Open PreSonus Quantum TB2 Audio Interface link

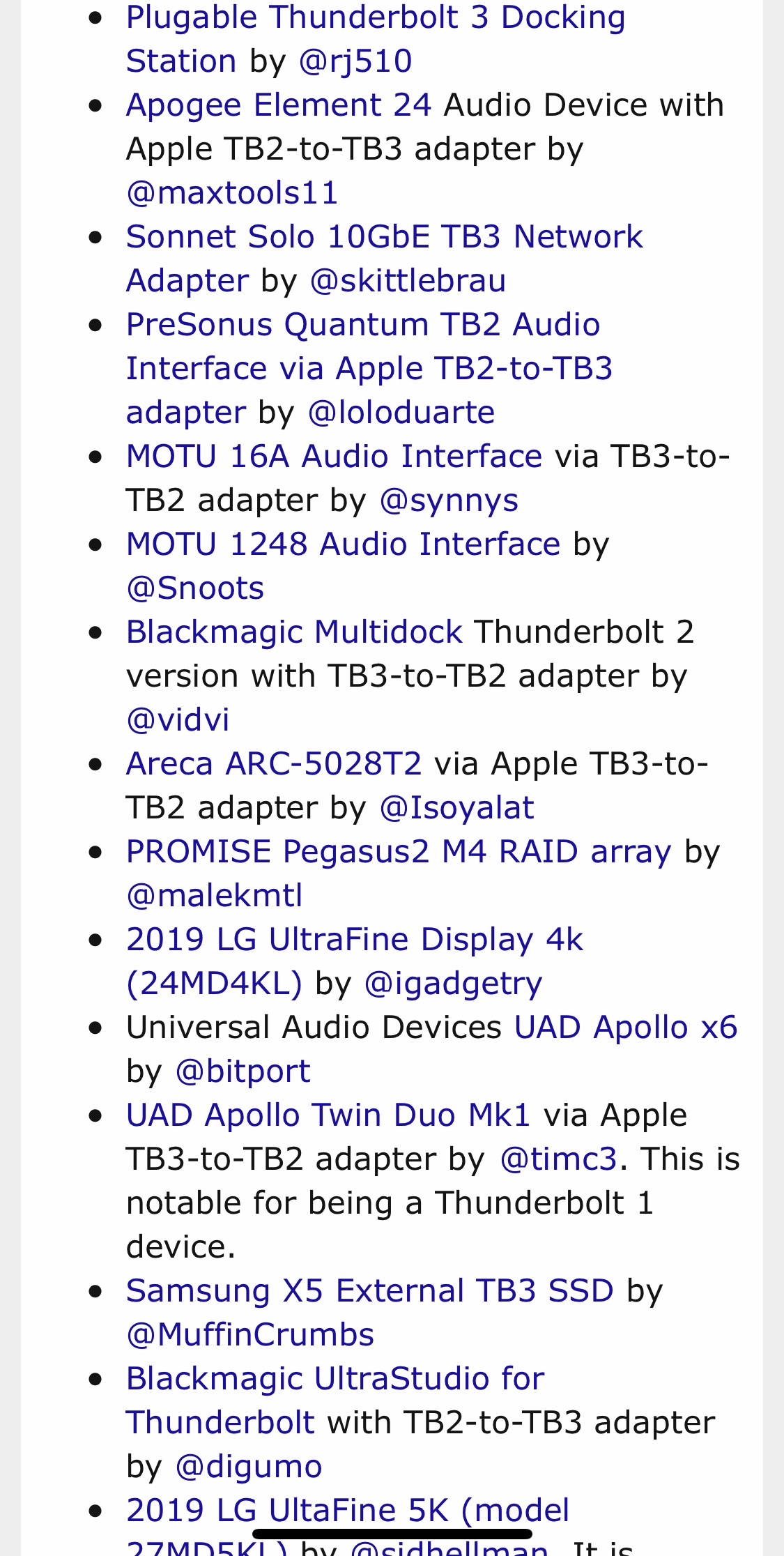[362, 325]
